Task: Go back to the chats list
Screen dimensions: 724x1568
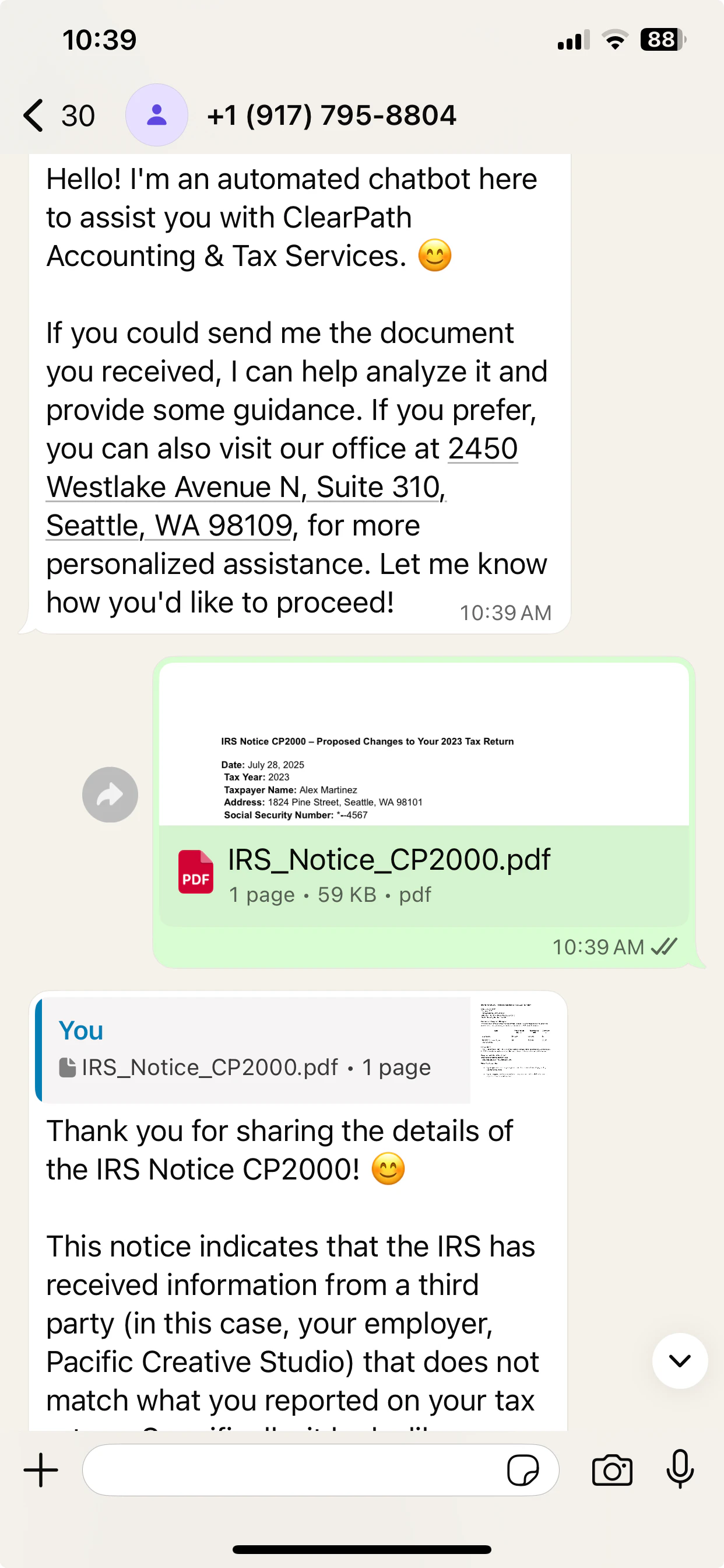Action: click(x=59, y=116)
